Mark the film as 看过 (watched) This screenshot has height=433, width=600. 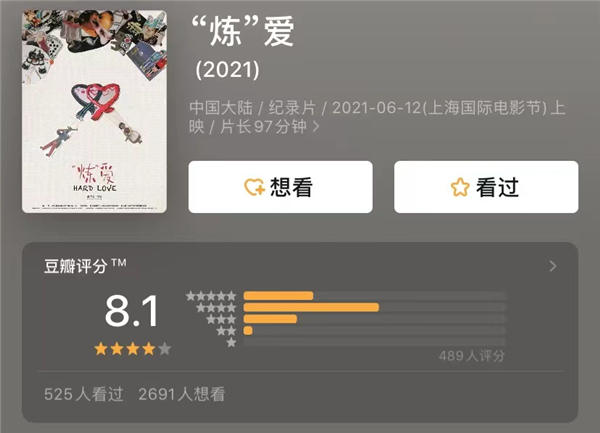click(486, 187)
